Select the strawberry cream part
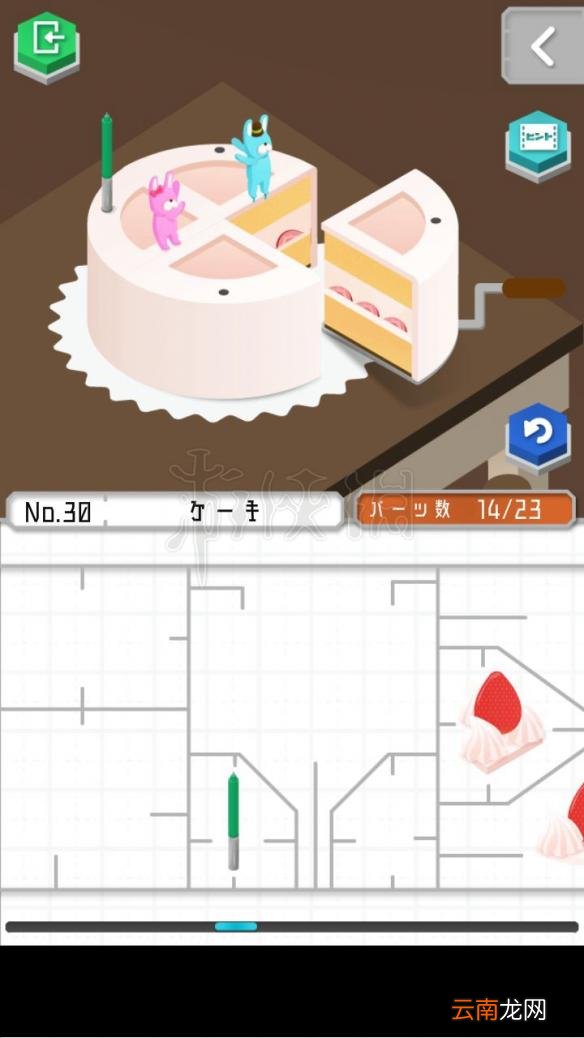 click(503, 722)
